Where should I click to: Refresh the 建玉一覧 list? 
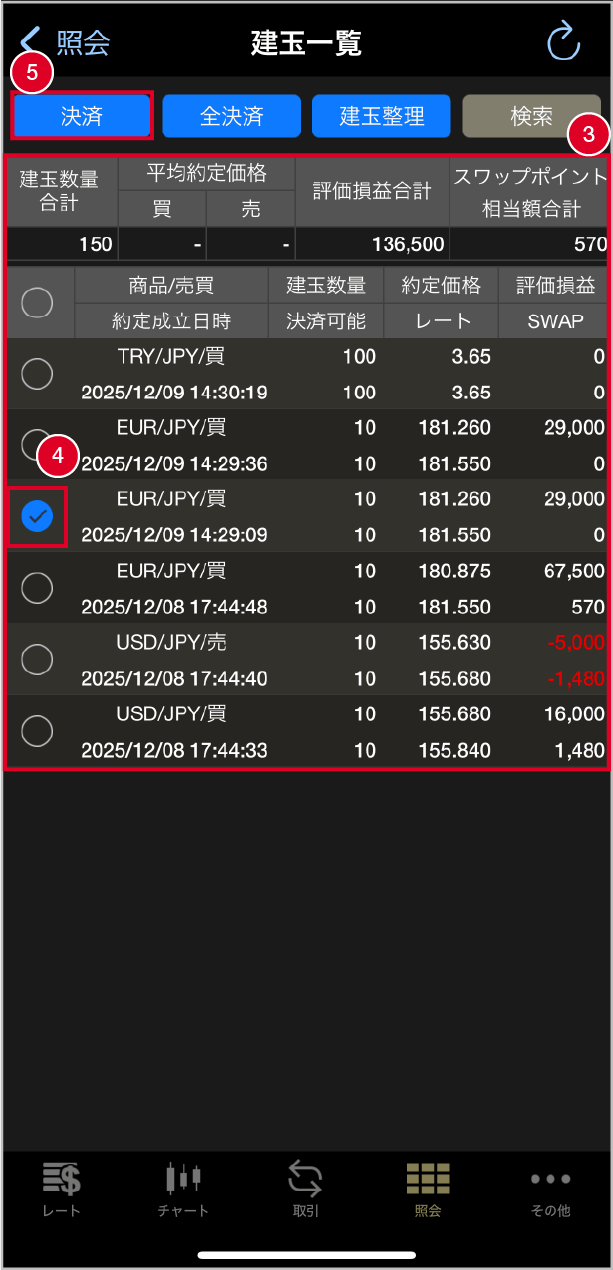click(x=563, y=43)
